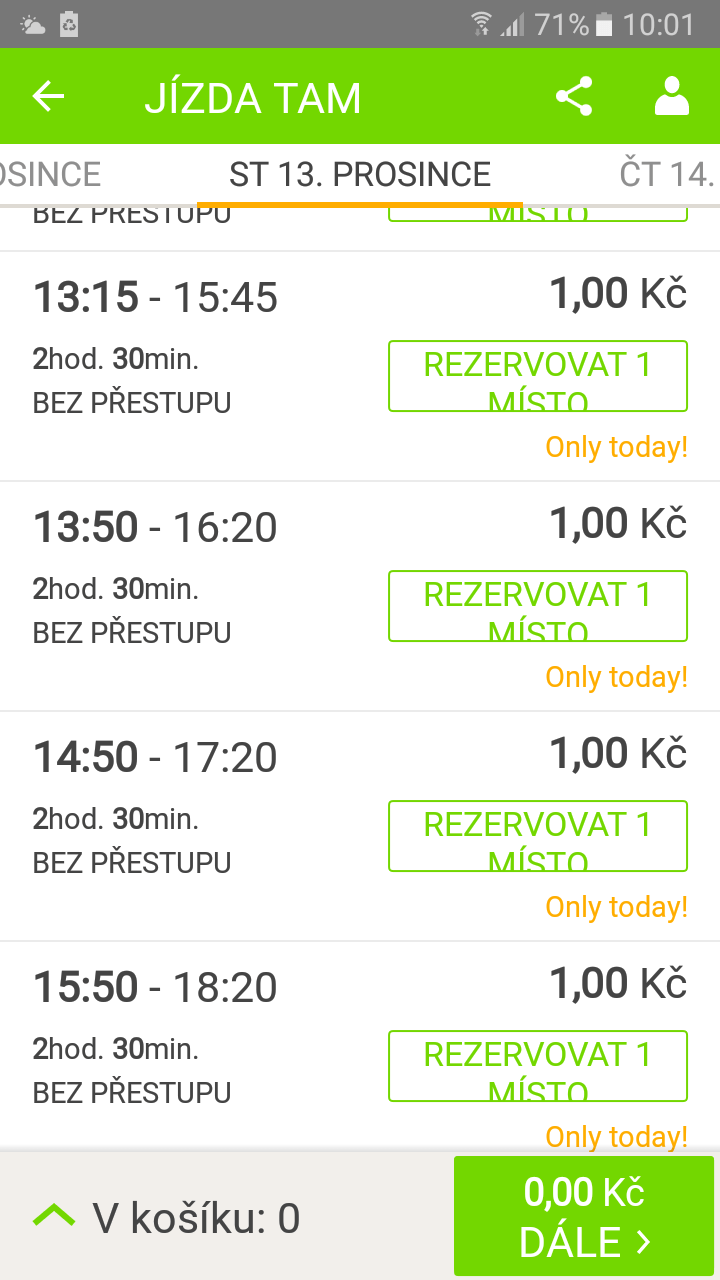Reserve a seat on the 13:15 departure
The height and width of the screenshot is (1280, 720).
point(537,376)
